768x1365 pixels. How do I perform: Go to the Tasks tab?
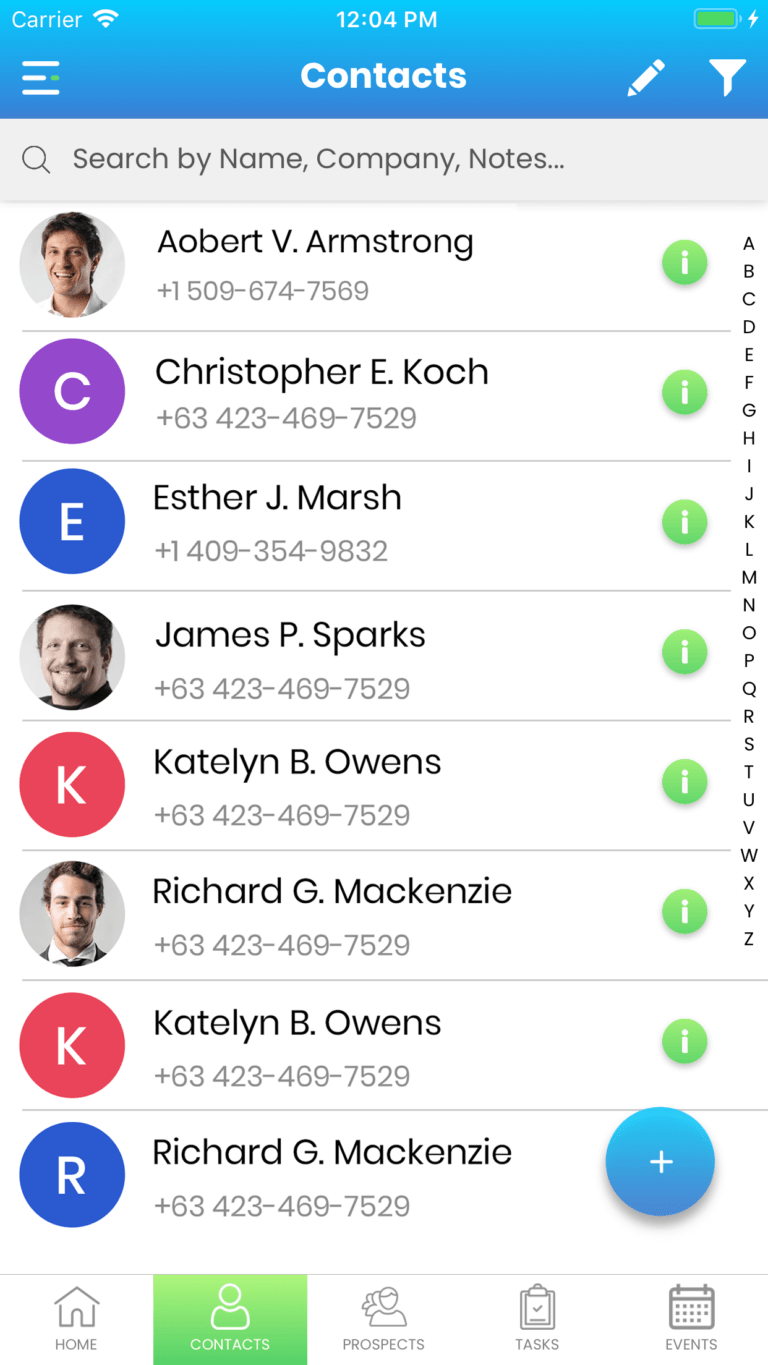pyautogui.click(x=537, y=1319)
